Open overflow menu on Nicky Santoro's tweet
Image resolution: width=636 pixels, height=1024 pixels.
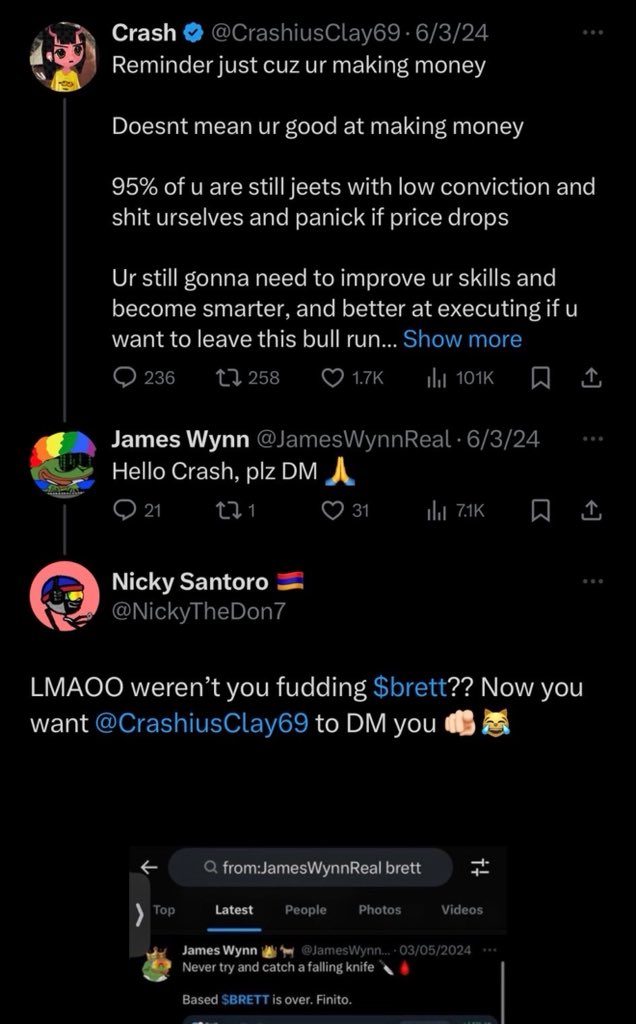[592, 581]
